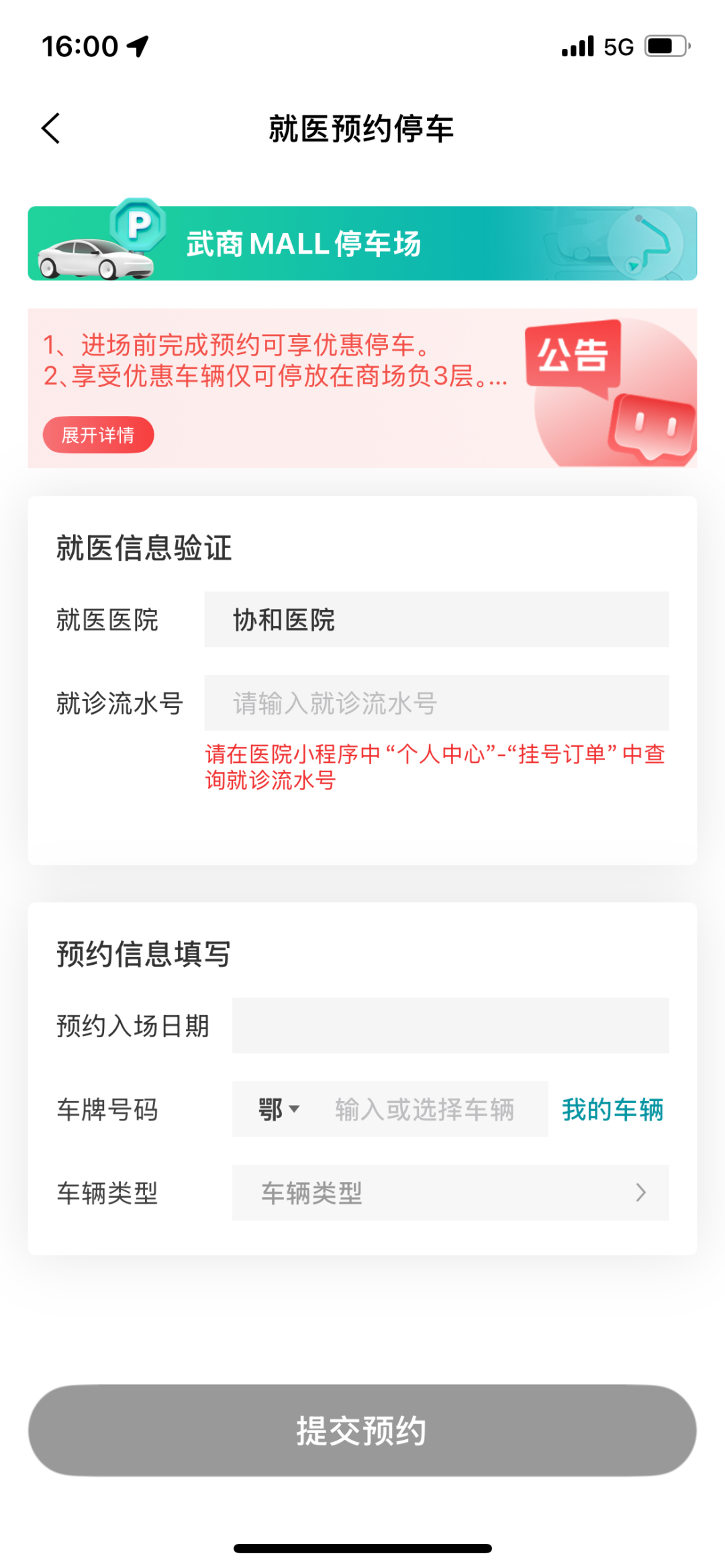The width and height of the screenshot is (725, 1568).
Task: Open the 预约入场日期 date picker
Action: point(450,1025)
